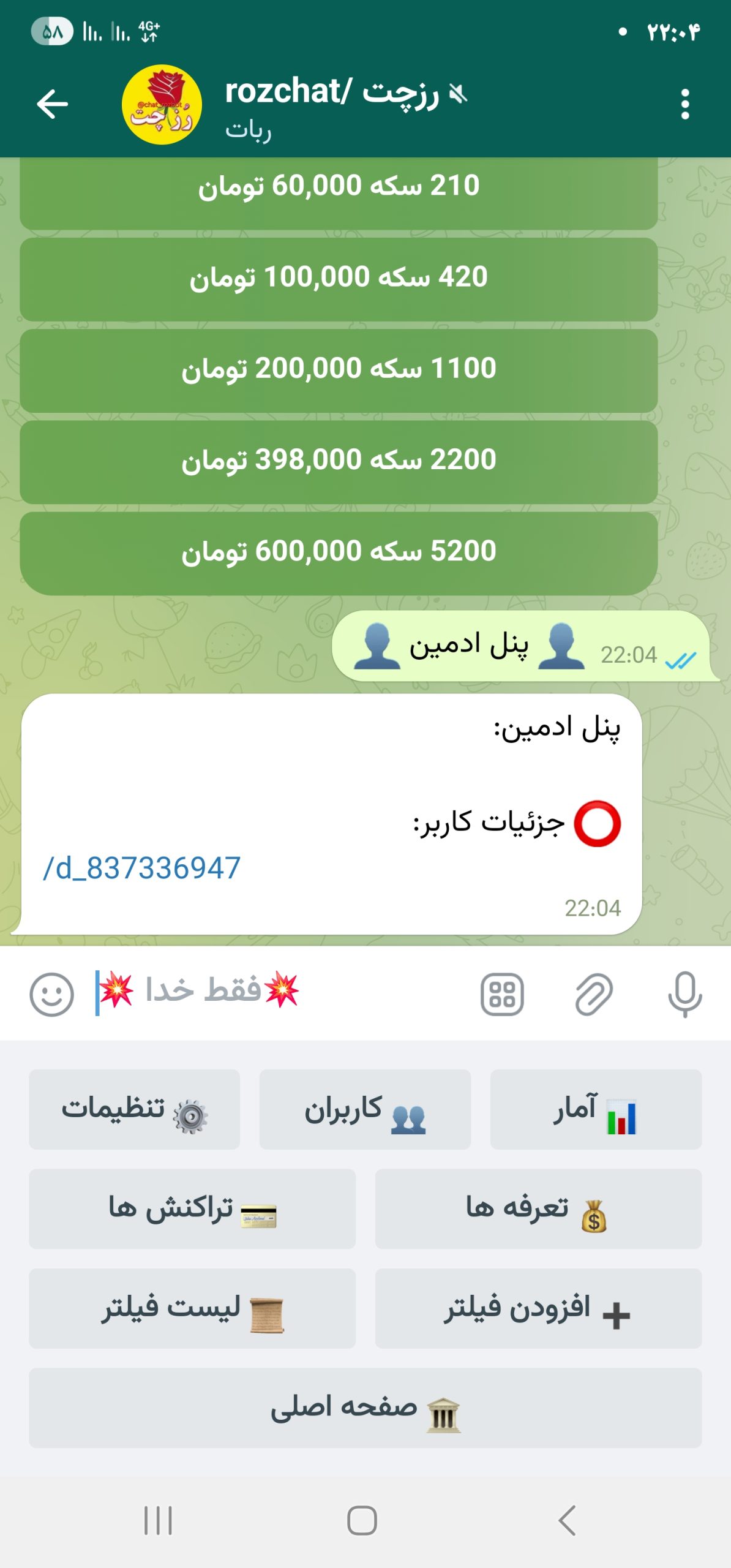Toggle the bot keyboard icon
731x1568 pixels.
coord(502,994)
